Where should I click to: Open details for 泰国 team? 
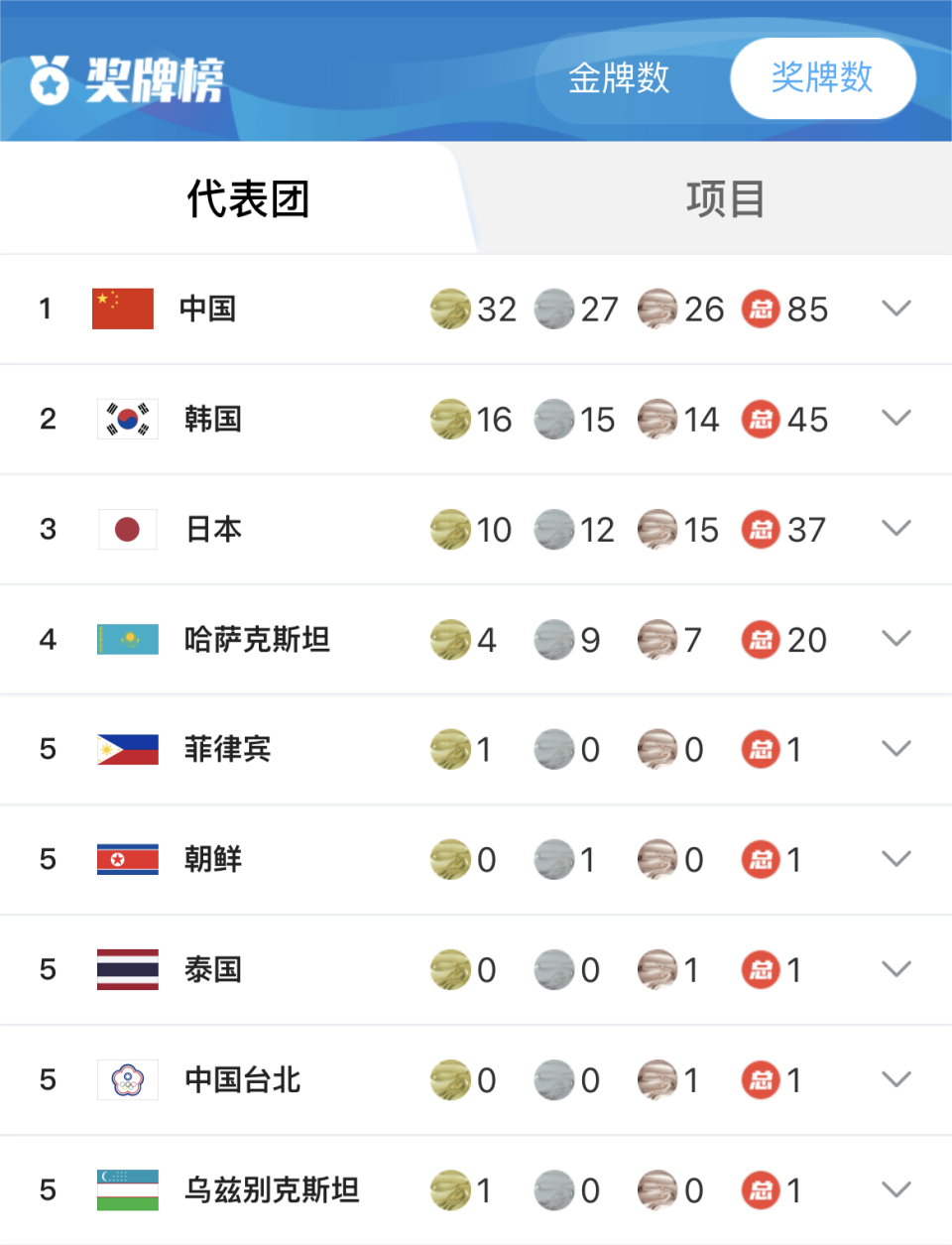coord(896,969)
